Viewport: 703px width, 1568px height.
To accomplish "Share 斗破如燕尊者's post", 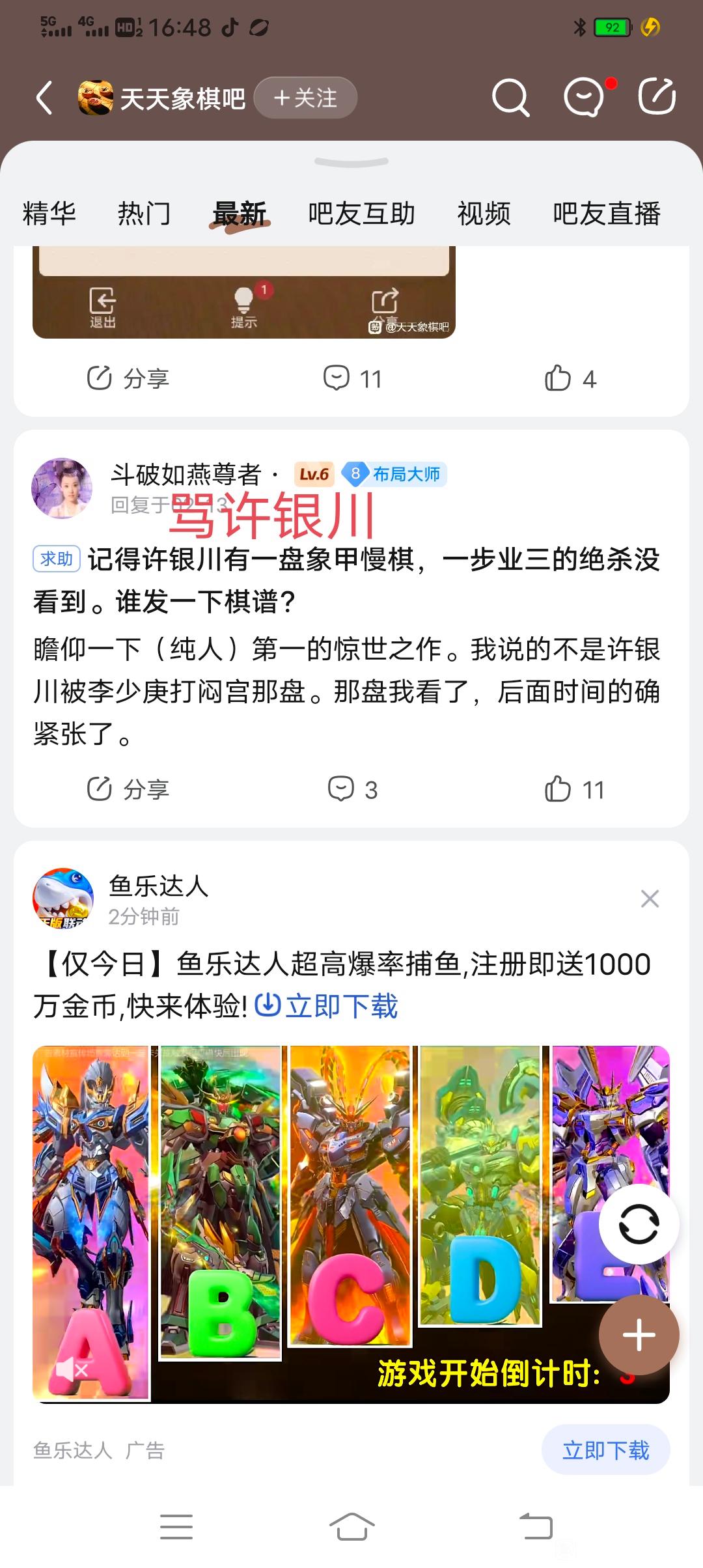I will (128, 789).
